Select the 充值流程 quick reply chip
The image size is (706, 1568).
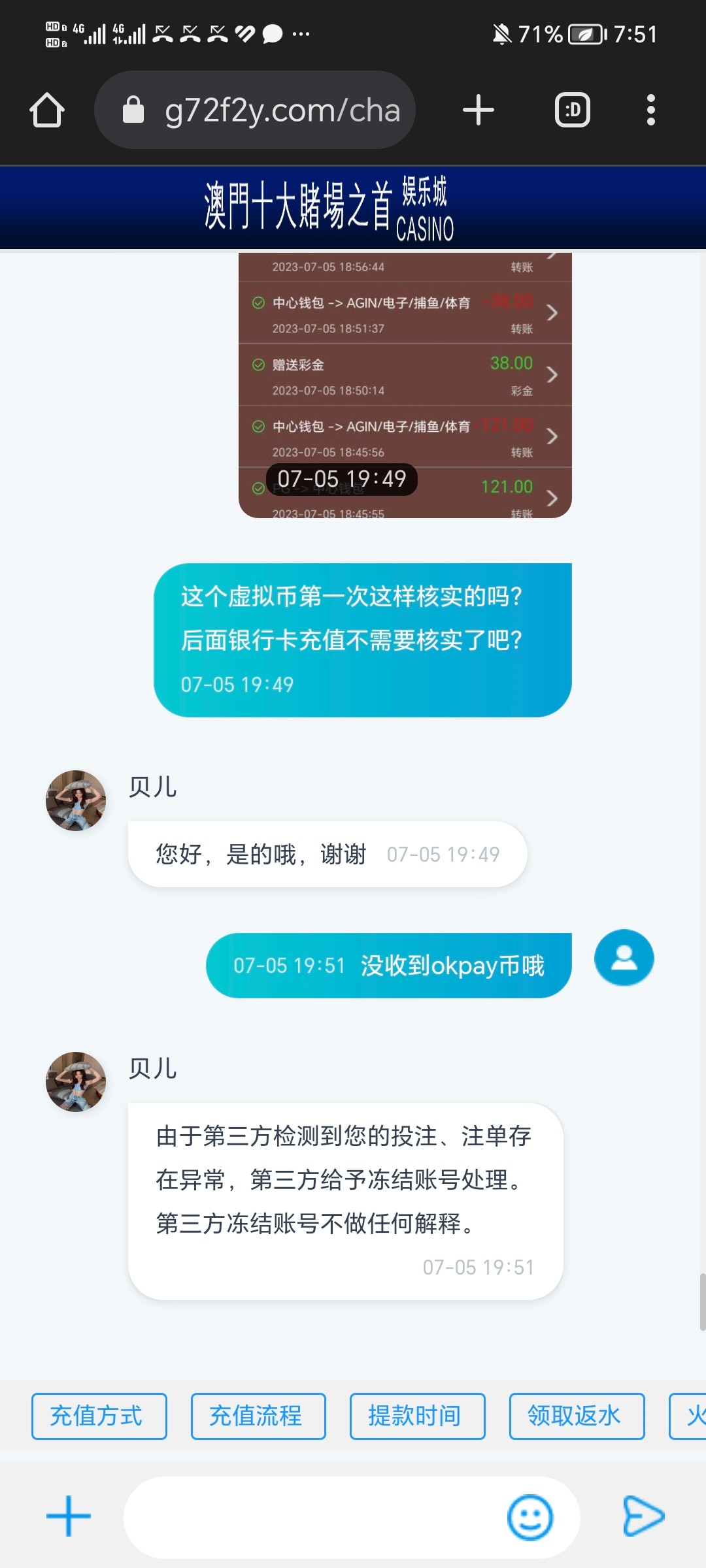click(258, 1416)
